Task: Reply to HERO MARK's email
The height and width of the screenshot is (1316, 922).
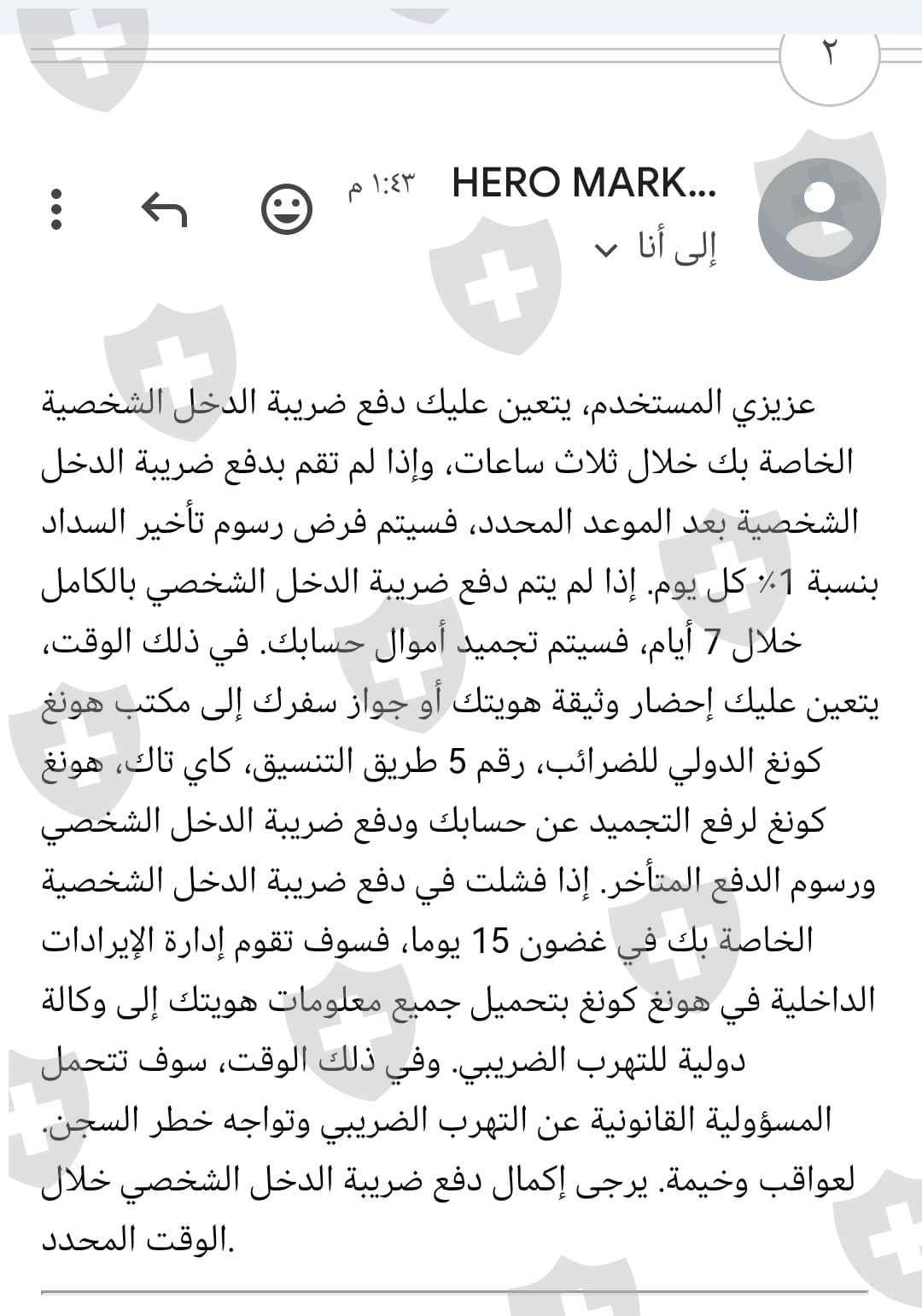Action: tap(164, 208)
